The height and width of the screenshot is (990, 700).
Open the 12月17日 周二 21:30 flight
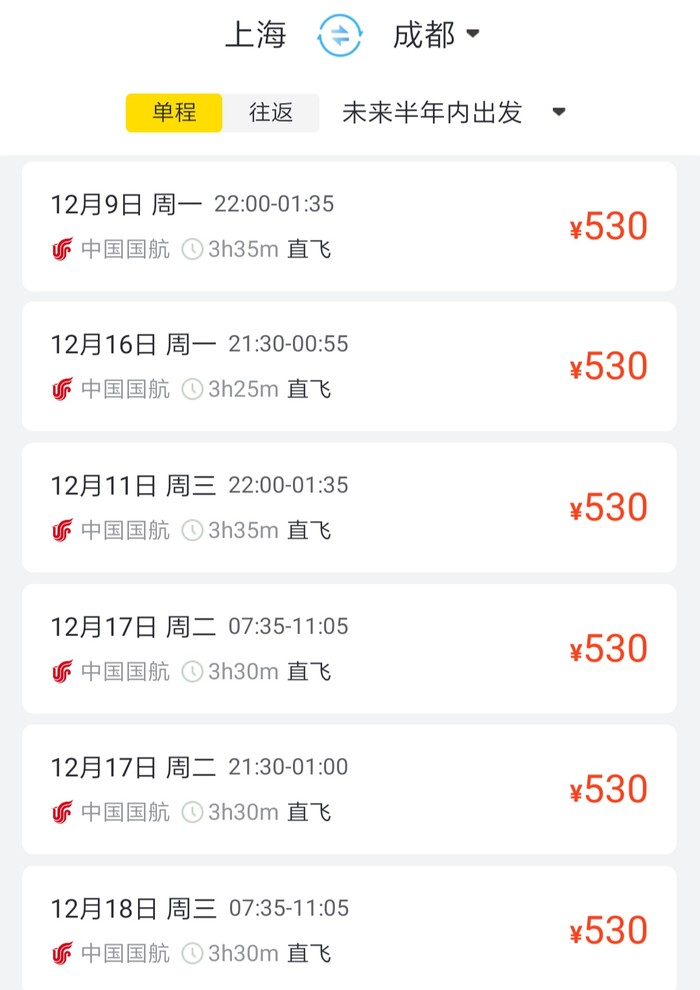pos(349,790)
